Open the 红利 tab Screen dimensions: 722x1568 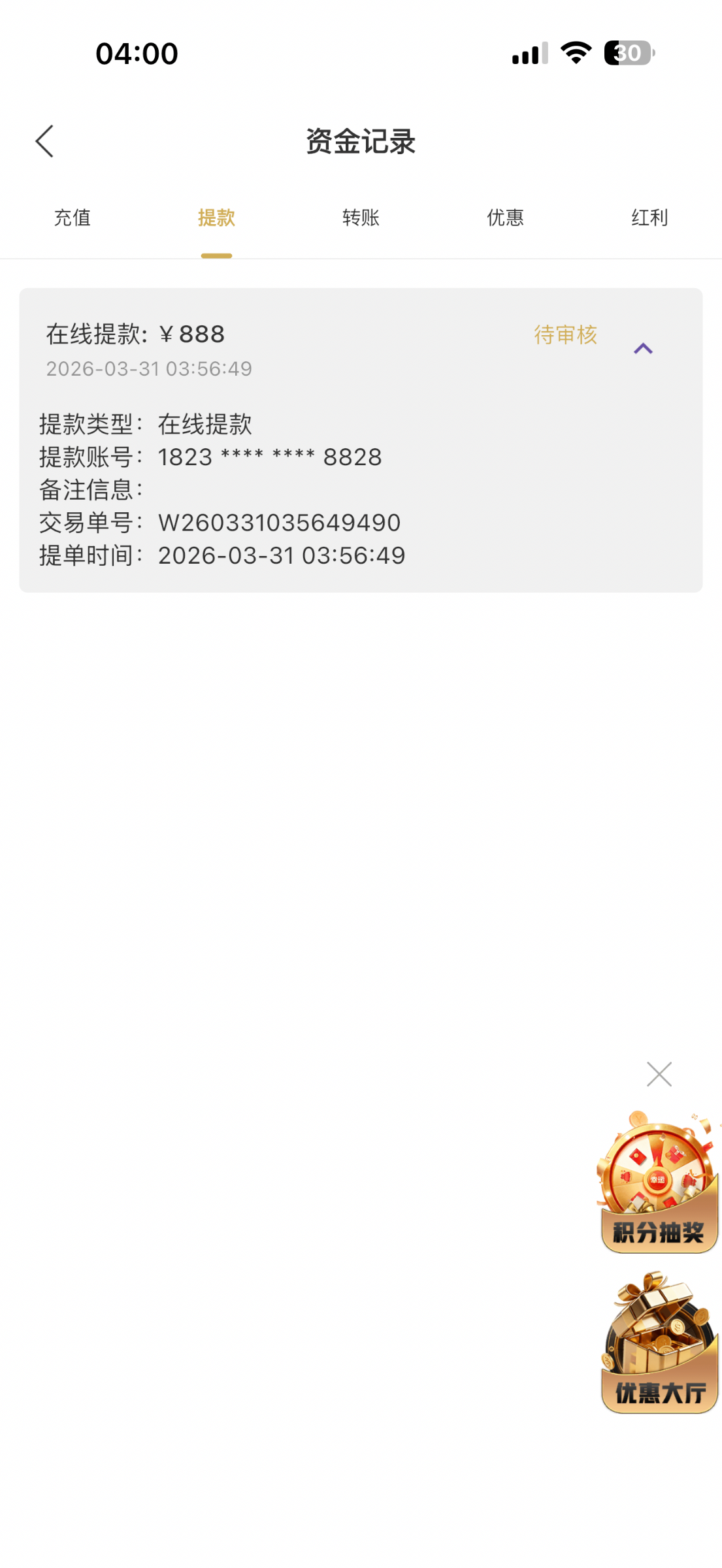coord(649,218)
